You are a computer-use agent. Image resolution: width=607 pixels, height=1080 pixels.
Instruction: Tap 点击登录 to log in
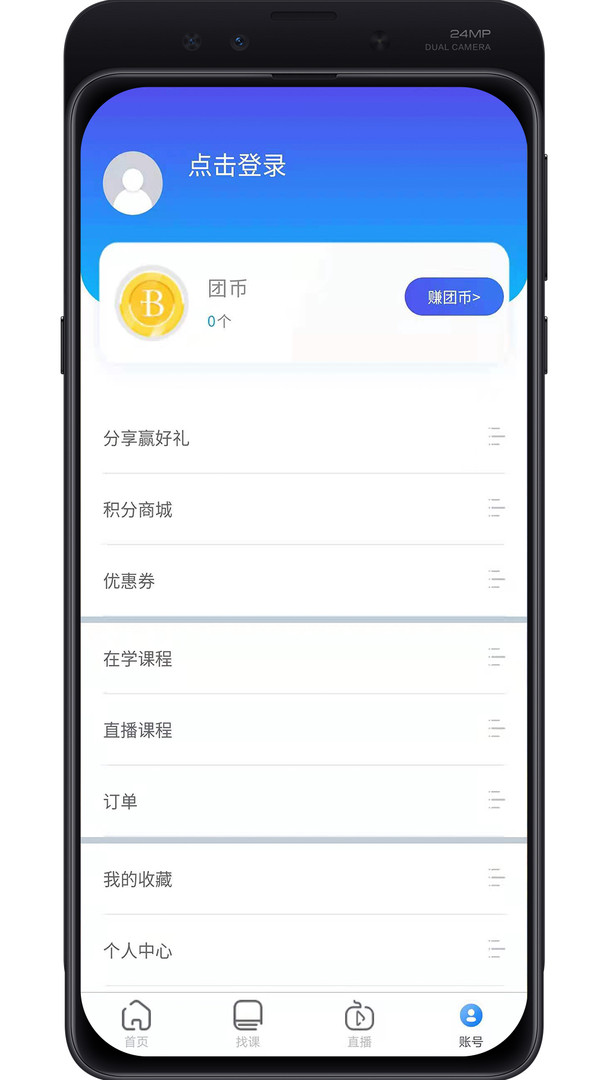pos(237,166)
